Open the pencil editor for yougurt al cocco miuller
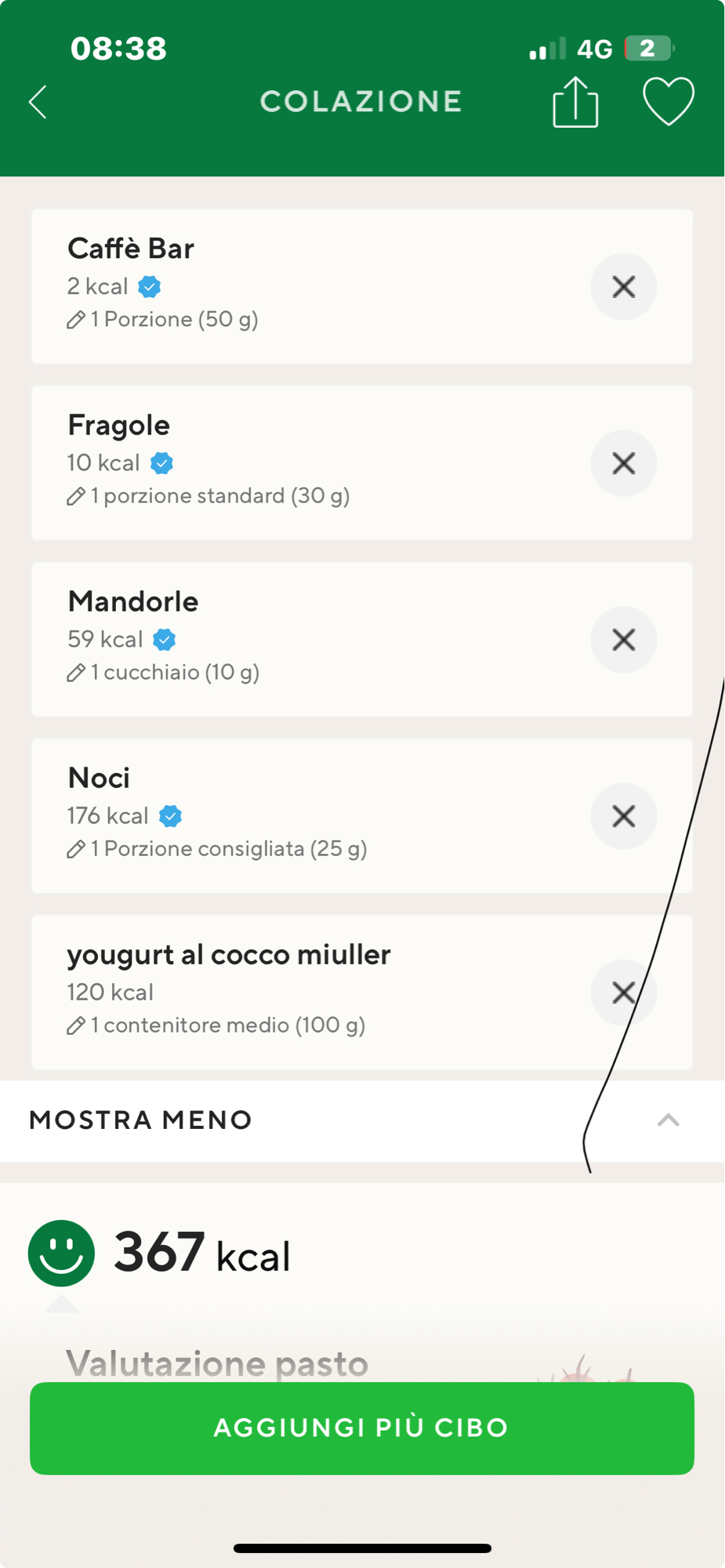 pos(76,1025)
